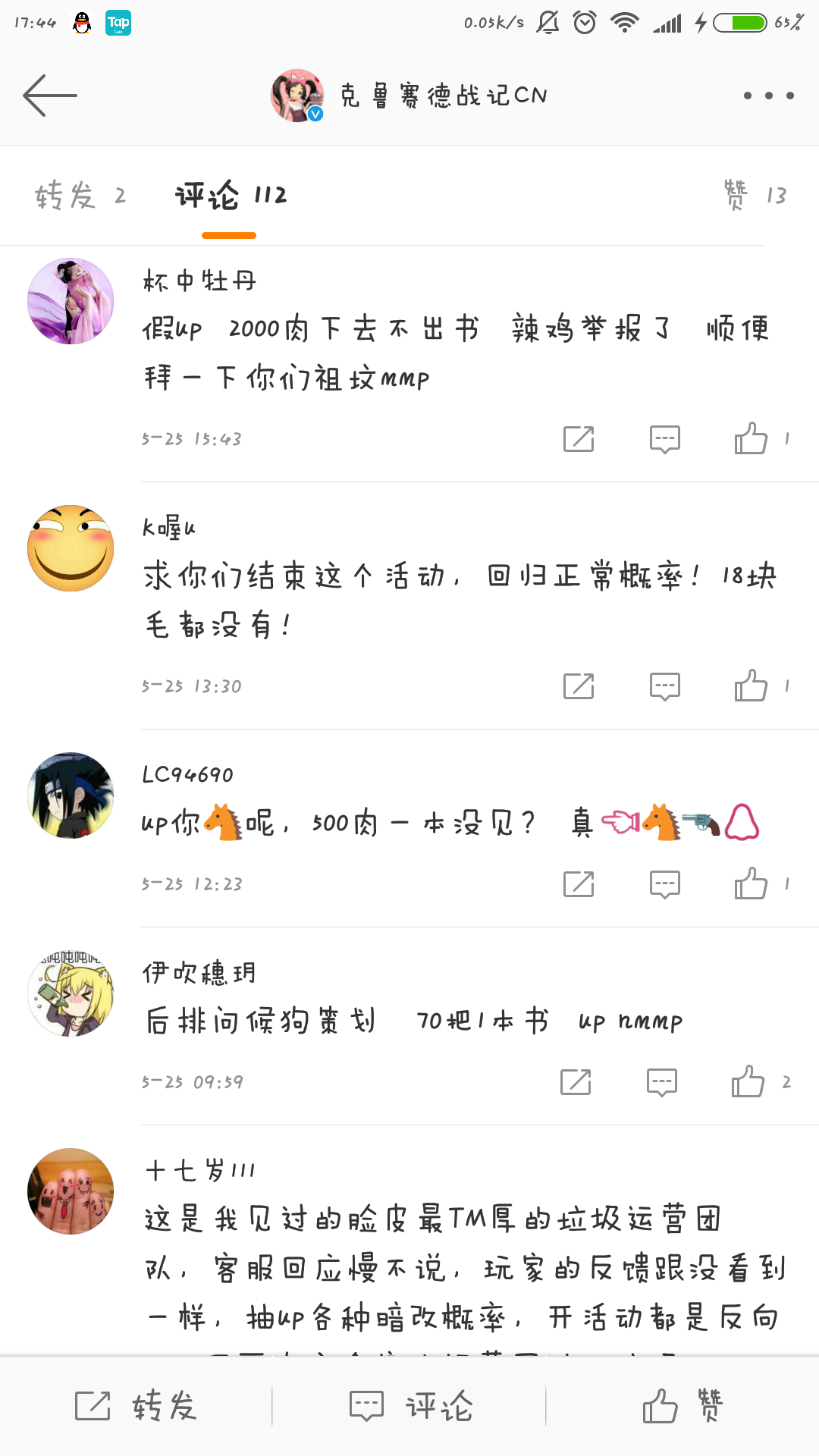Viewport: 819px width, 1456px height.
Task: Open 十七岁111's profile picture
Action: coord(71,1191)
